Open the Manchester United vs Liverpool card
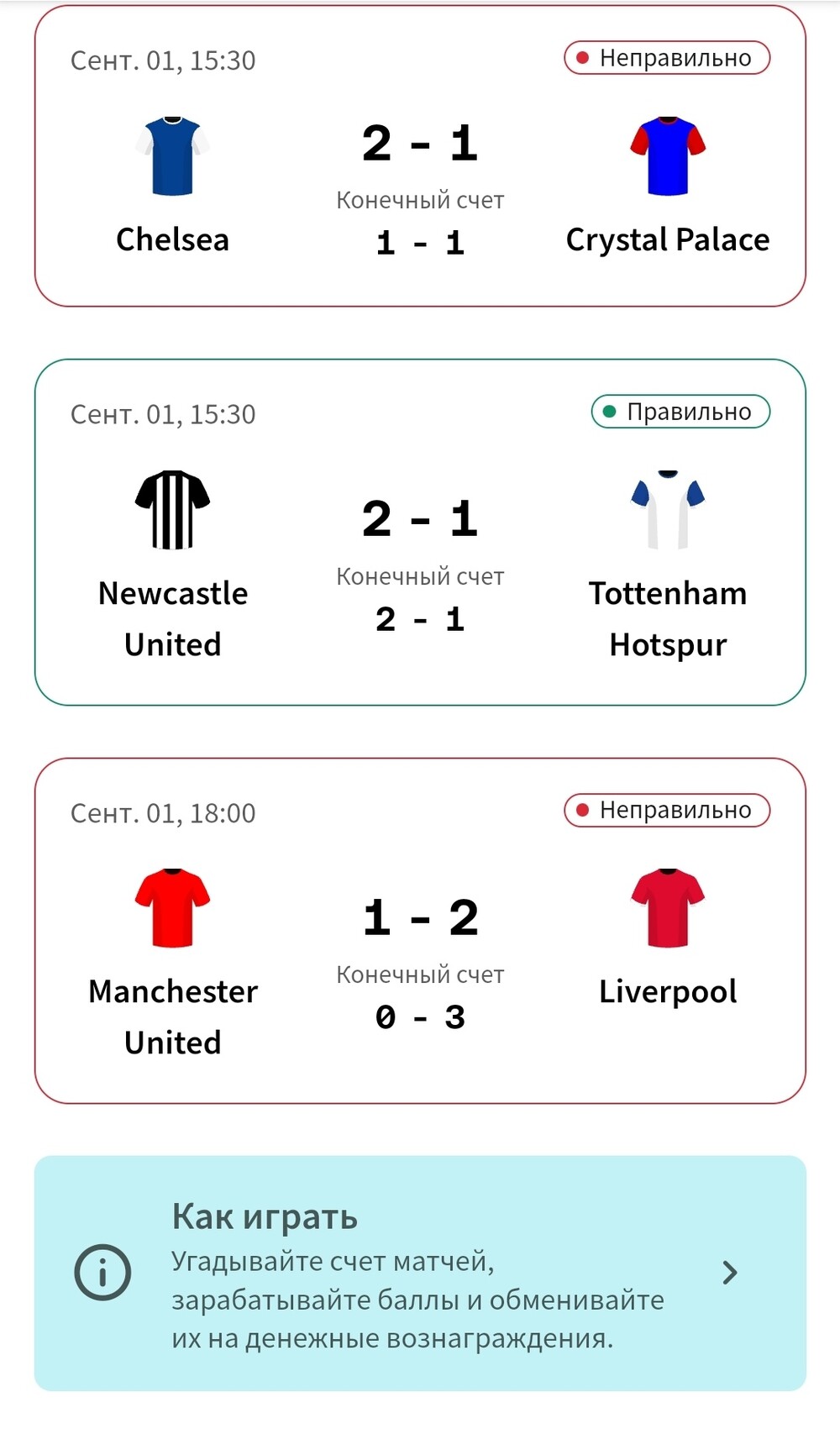This screenshot has width=840, height=1434. [x=420, y=931]
